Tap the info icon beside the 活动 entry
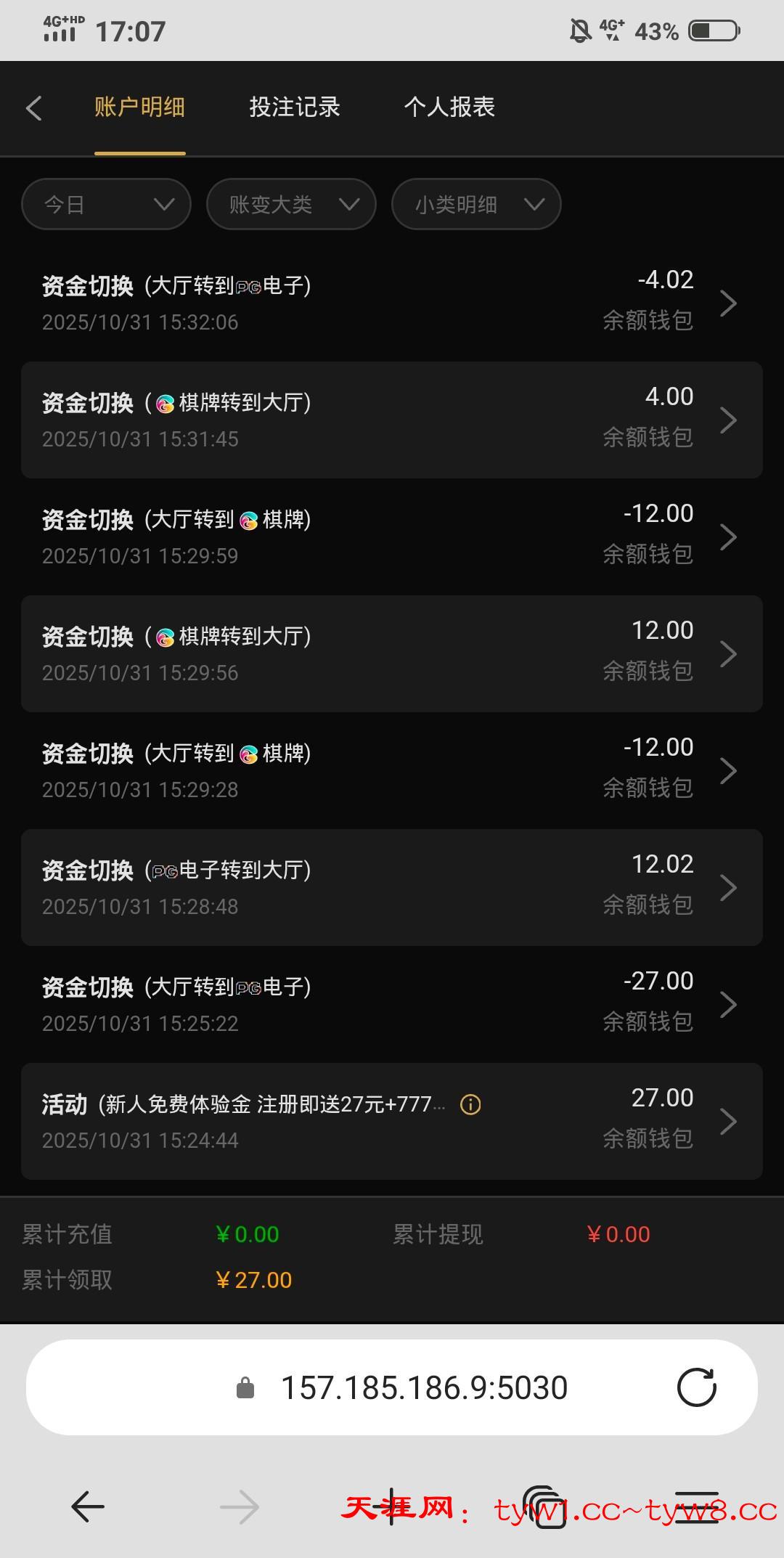Image resolution: width=784 pixels, height=1558 pixels. point(470,1105)
